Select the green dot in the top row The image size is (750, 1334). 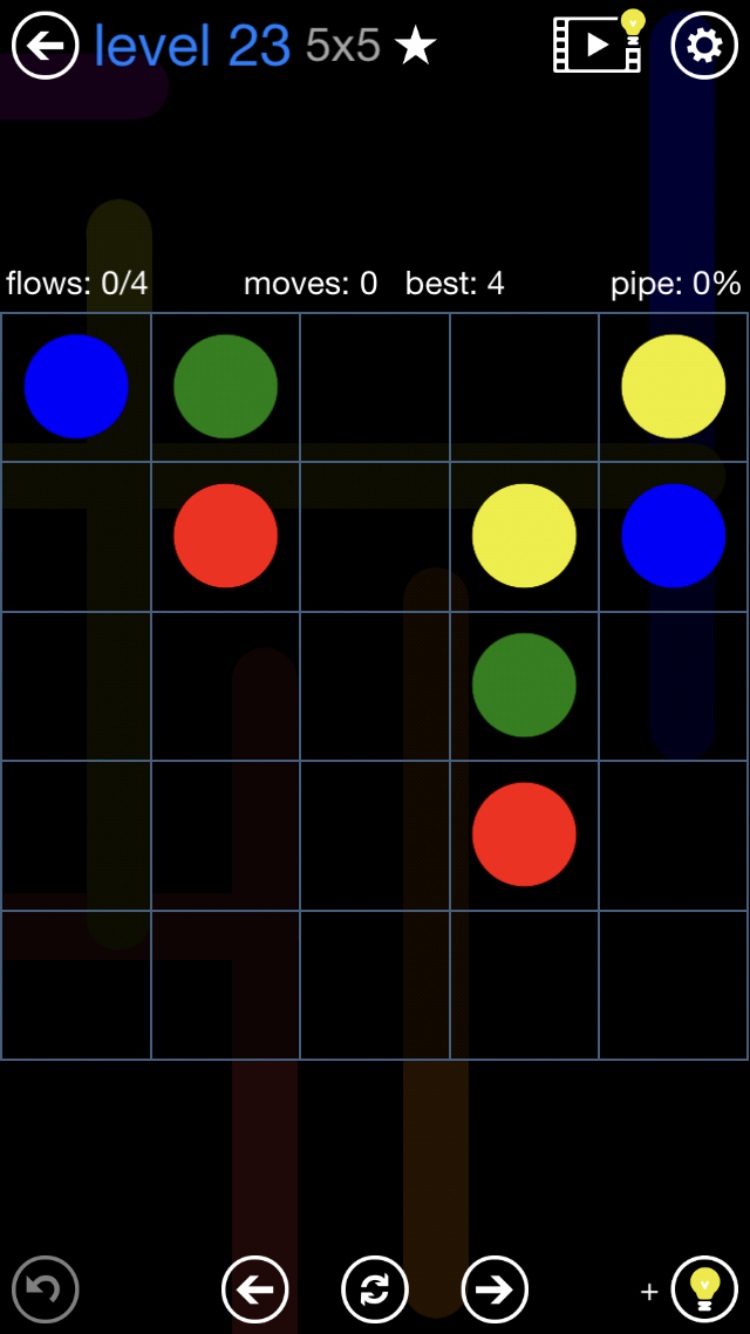point(225,386)
